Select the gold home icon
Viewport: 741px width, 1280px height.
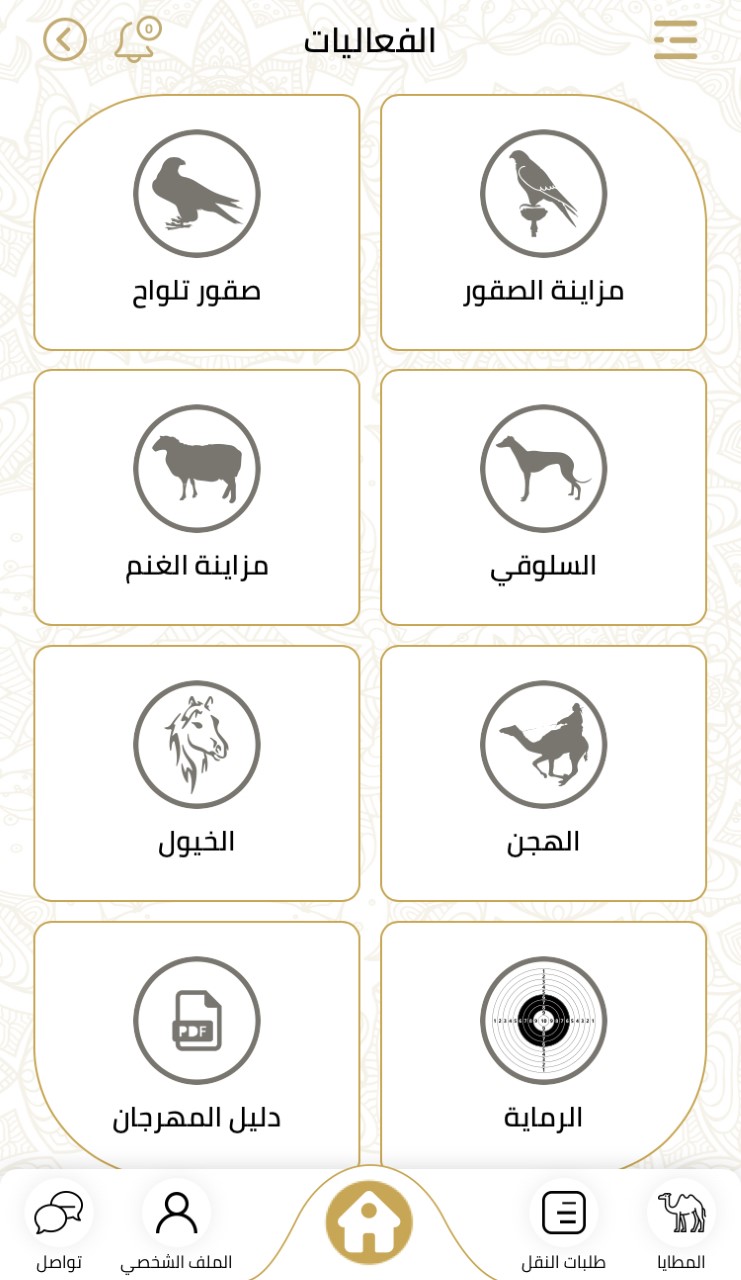[371, 1221]
